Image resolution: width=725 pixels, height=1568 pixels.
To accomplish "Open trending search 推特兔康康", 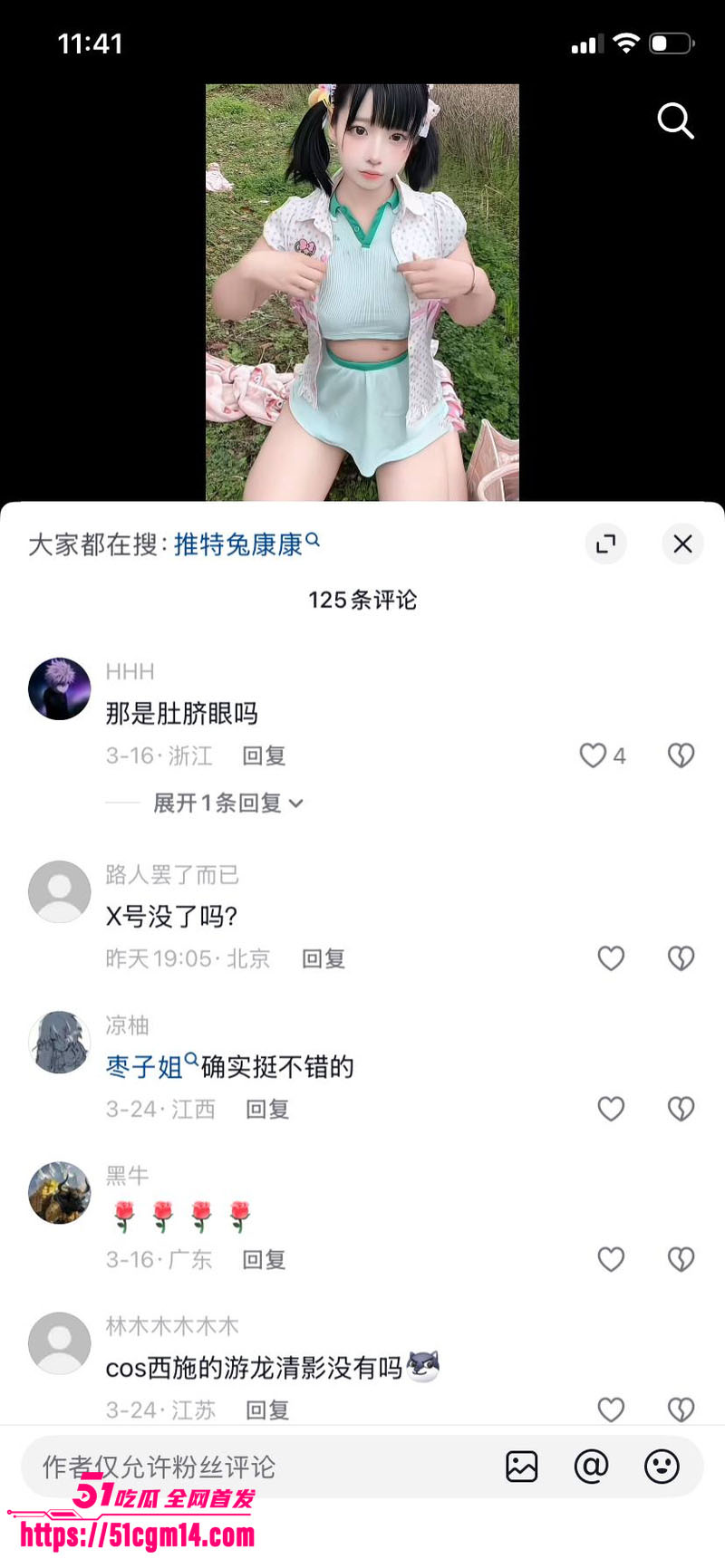I will [x=246, y=544].
